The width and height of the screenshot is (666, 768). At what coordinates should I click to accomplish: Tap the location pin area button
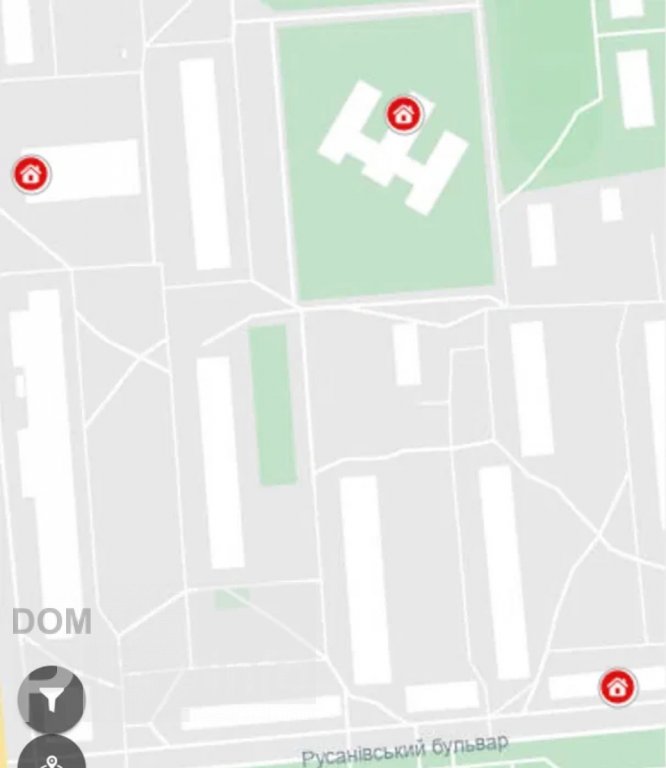pos(51,757)
